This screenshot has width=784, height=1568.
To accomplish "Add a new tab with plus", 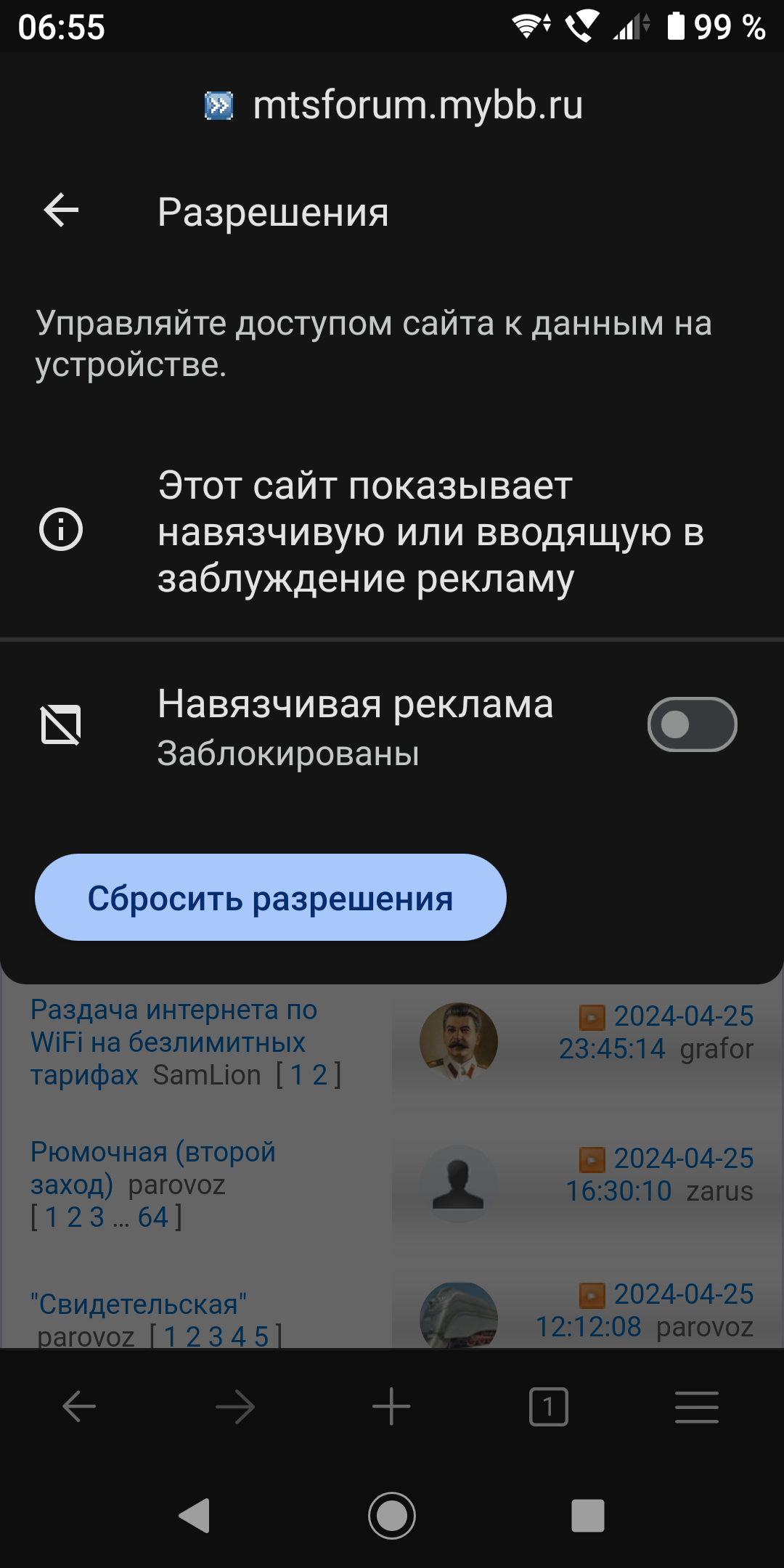I will tap(391, 1406).
